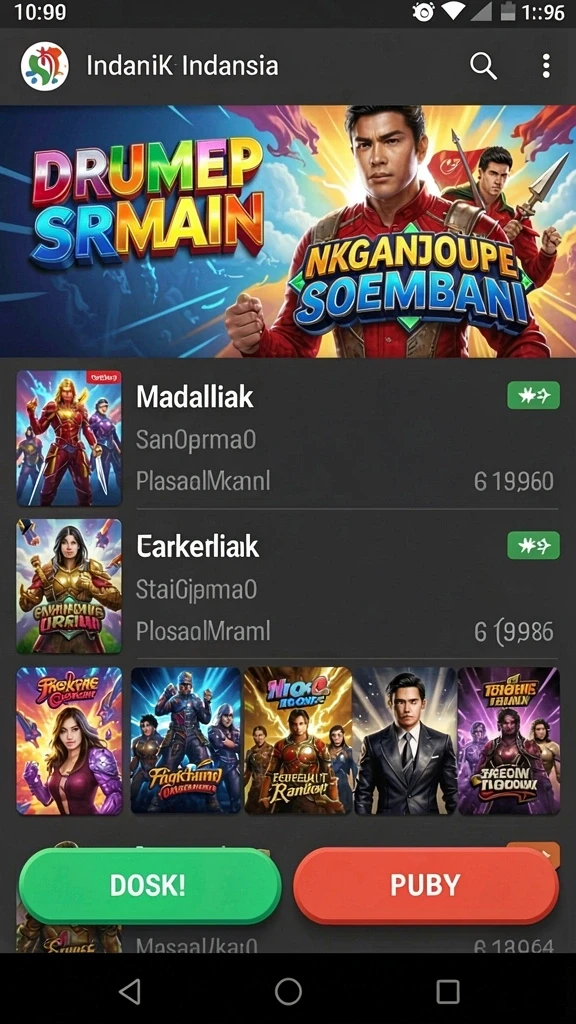This screenshot has width=576, height=1024.
Task: Tap the red PUBY button
Action: [426, 886]
